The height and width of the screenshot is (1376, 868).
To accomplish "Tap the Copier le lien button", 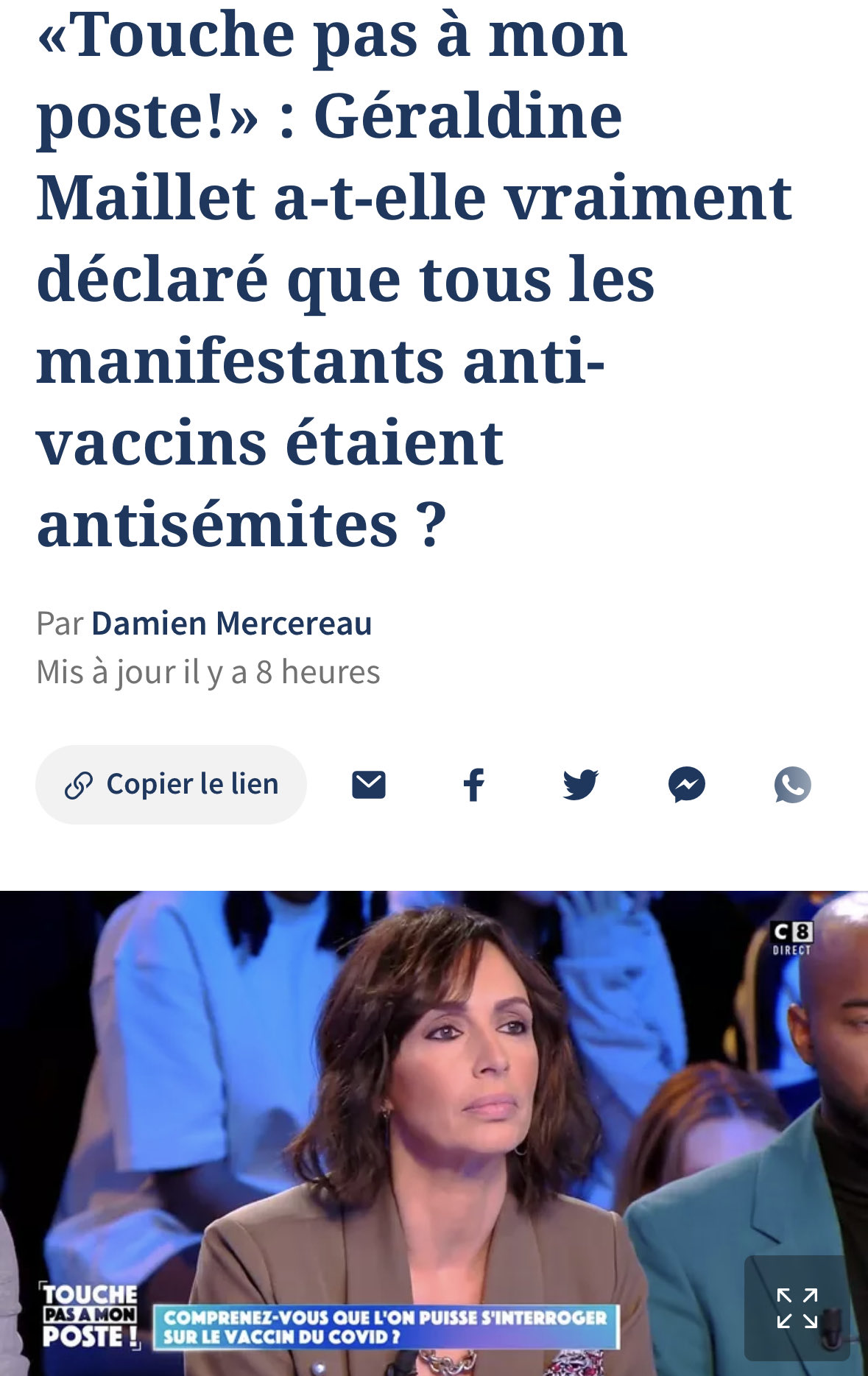I will pos(171,784).
